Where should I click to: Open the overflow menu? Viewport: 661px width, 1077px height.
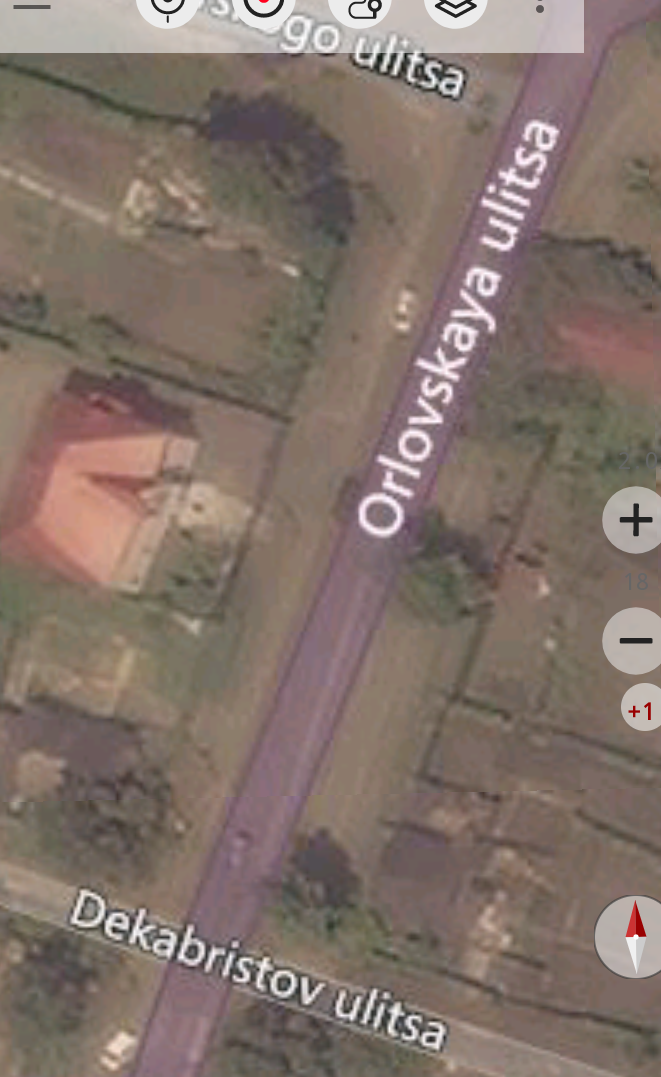pyautogui.click(x=540, y=8)
